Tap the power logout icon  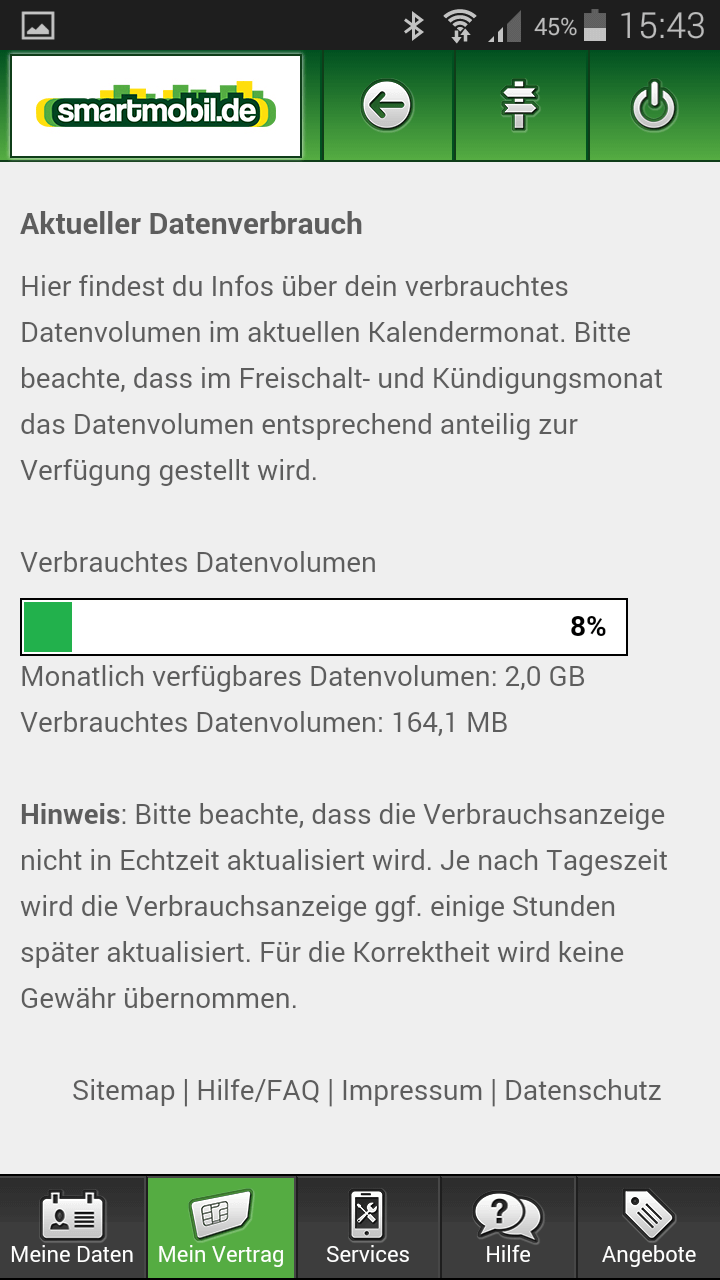coord(654,105)
